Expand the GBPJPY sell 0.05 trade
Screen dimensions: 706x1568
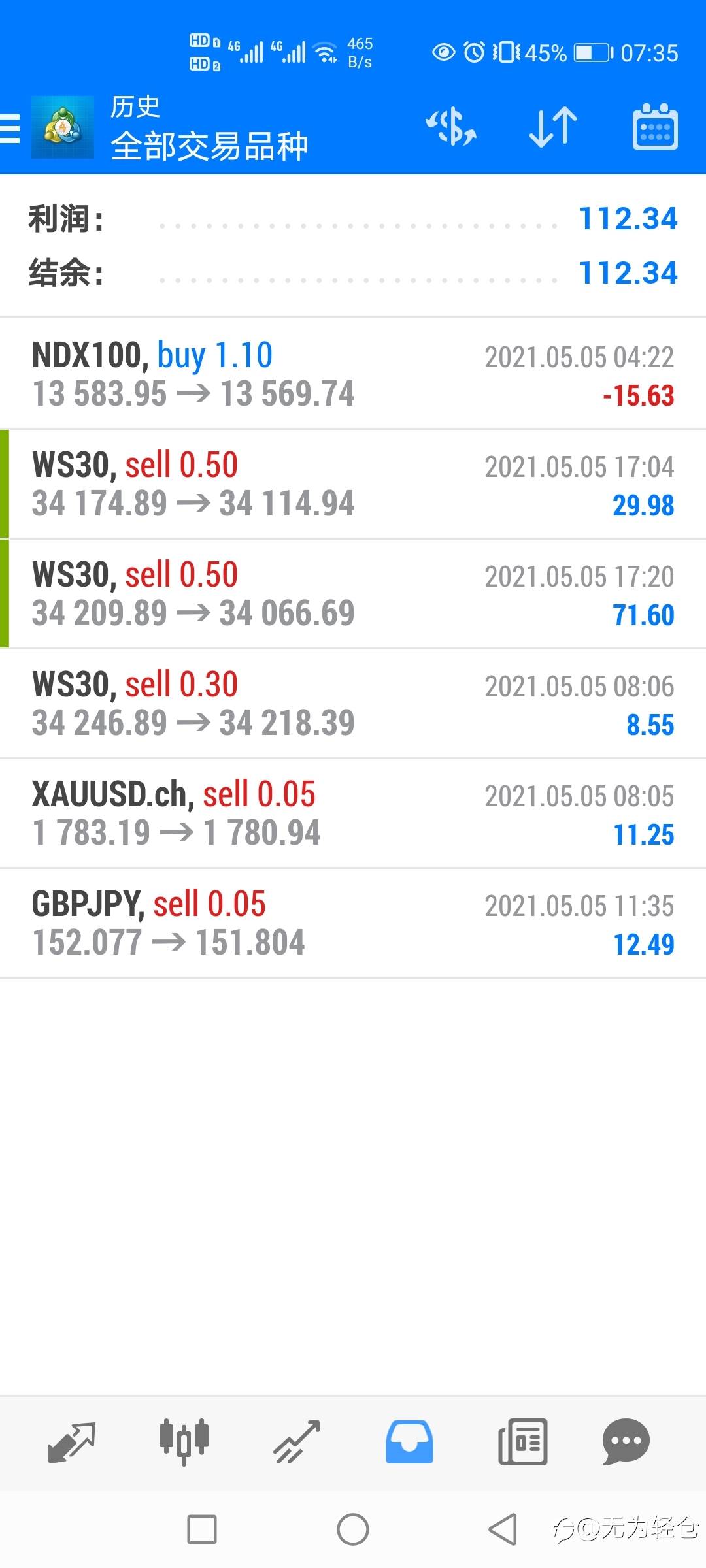click(x=353, y=923)
